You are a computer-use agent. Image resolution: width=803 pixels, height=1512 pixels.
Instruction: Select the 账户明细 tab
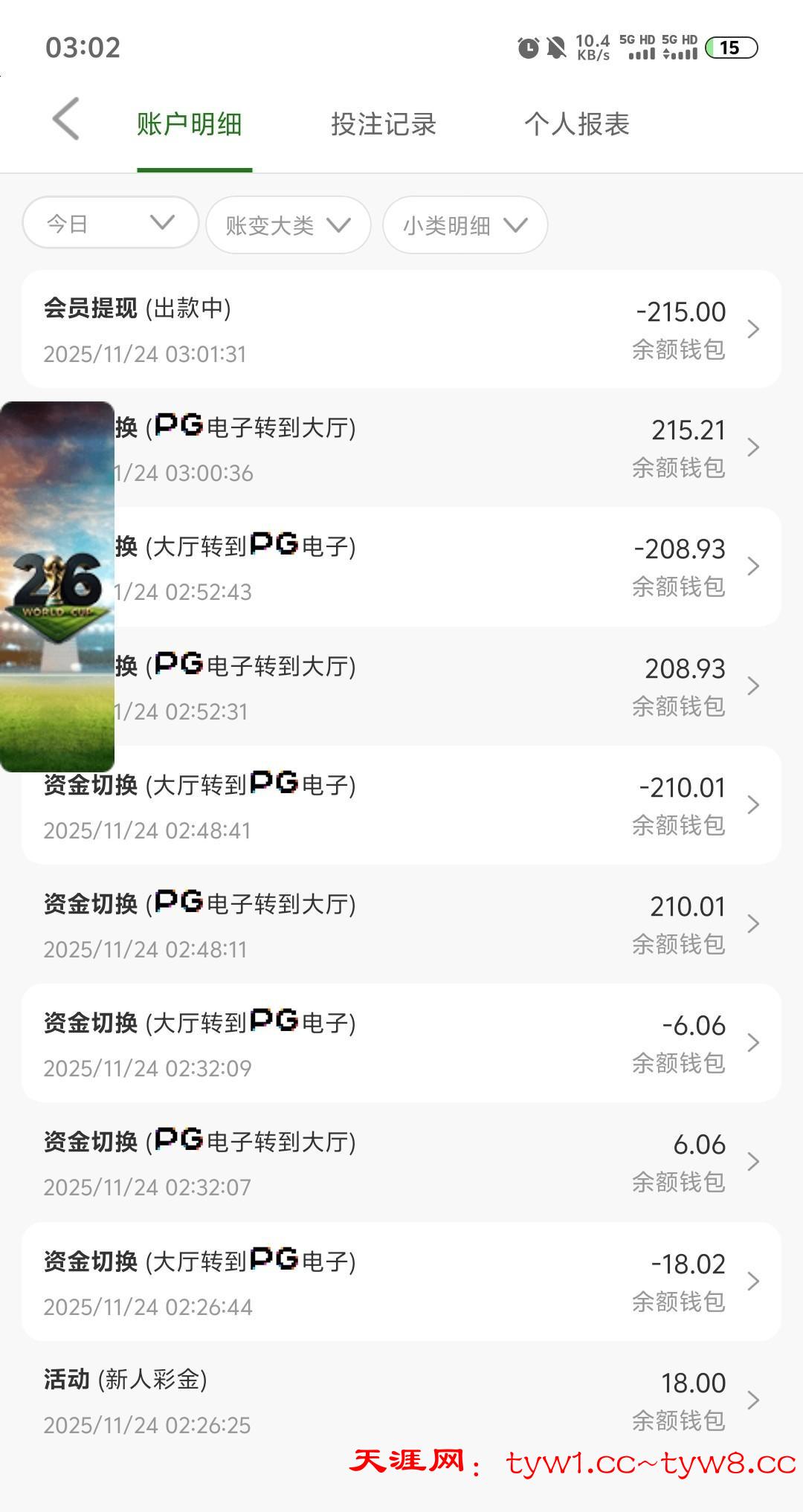pos(190,124)
